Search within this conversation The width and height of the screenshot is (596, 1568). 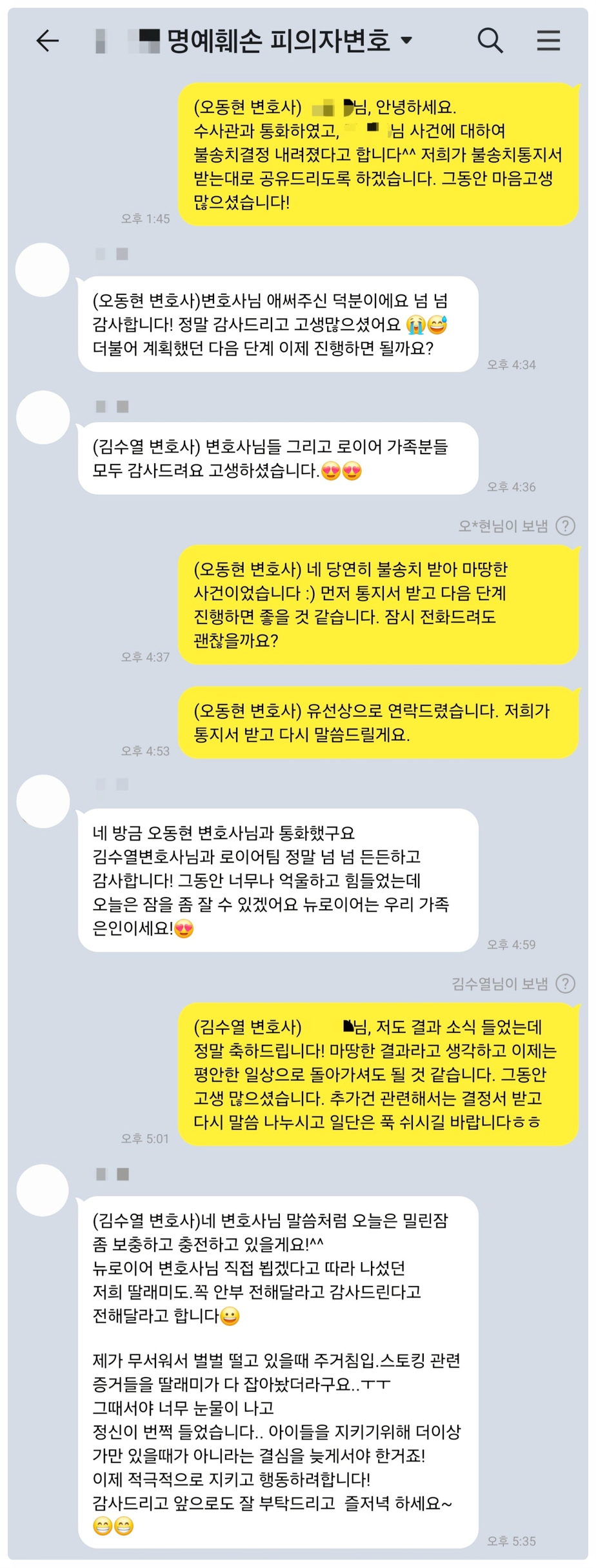(x=490, y=41)
